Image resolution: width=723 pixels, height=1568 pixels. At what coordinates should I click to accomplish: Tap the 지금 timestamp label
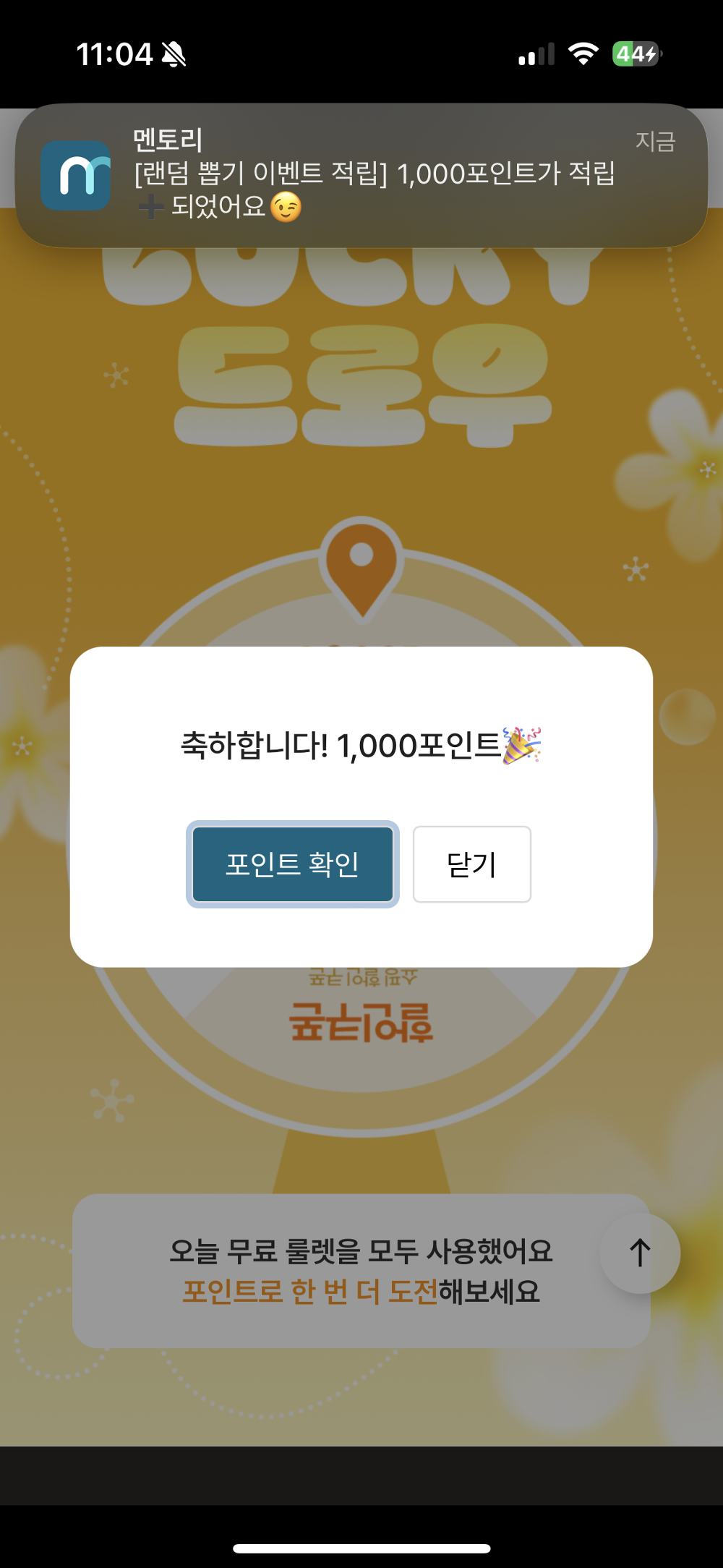pyautogui.click(x=655, y=142)
